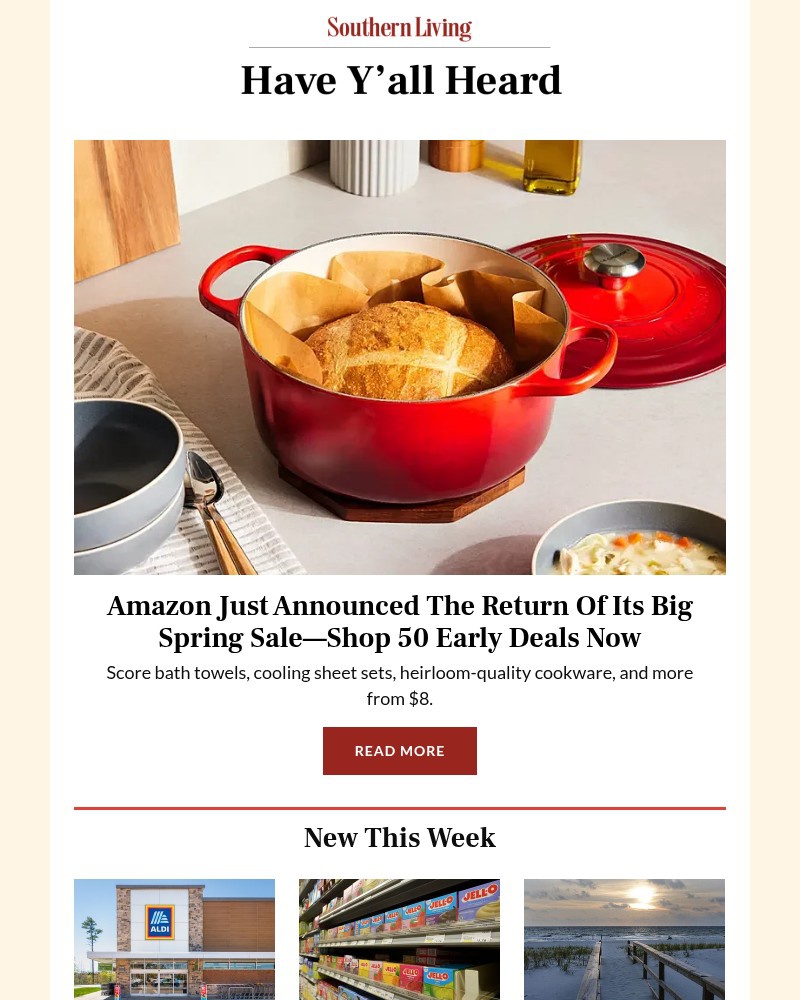The image size is (800, 1000).
Task: Click the READ MORE button
Action: coord(400,750)
